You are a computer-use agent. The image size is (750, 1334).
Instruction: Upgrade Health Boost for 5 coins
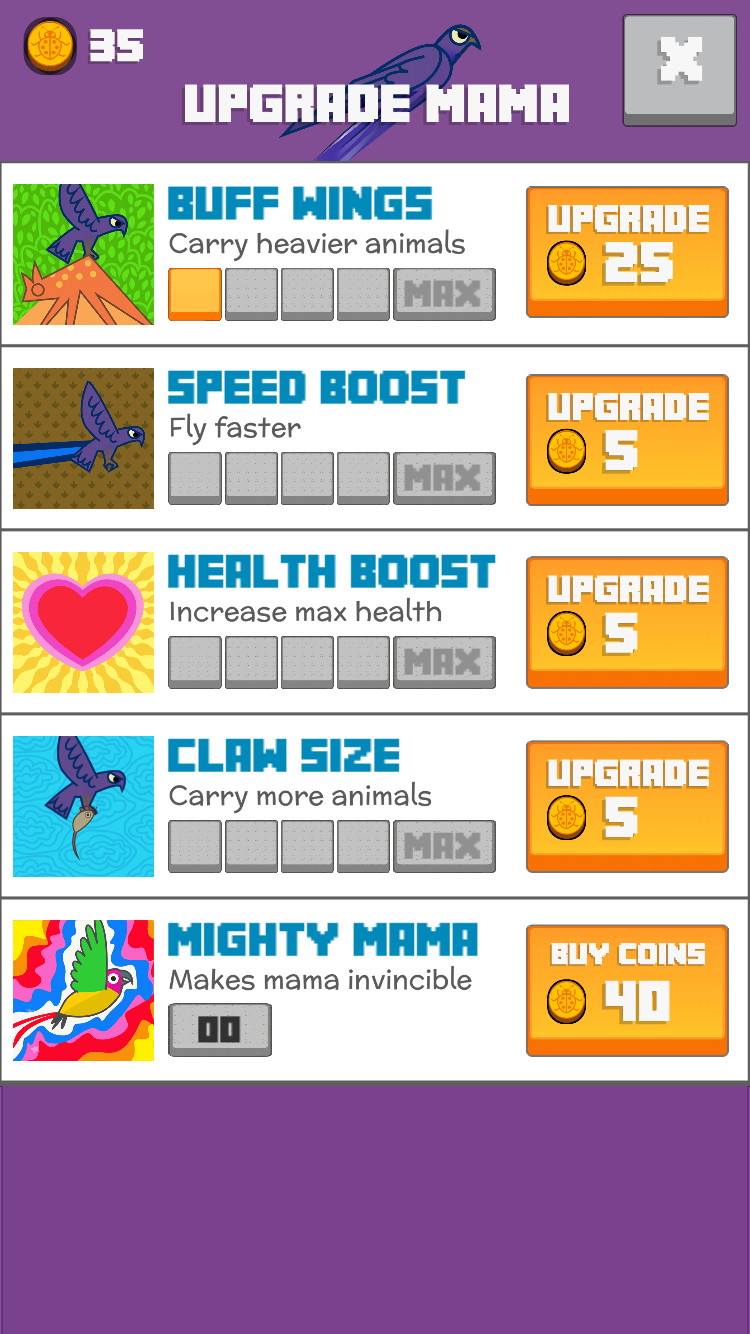(627, 621)
